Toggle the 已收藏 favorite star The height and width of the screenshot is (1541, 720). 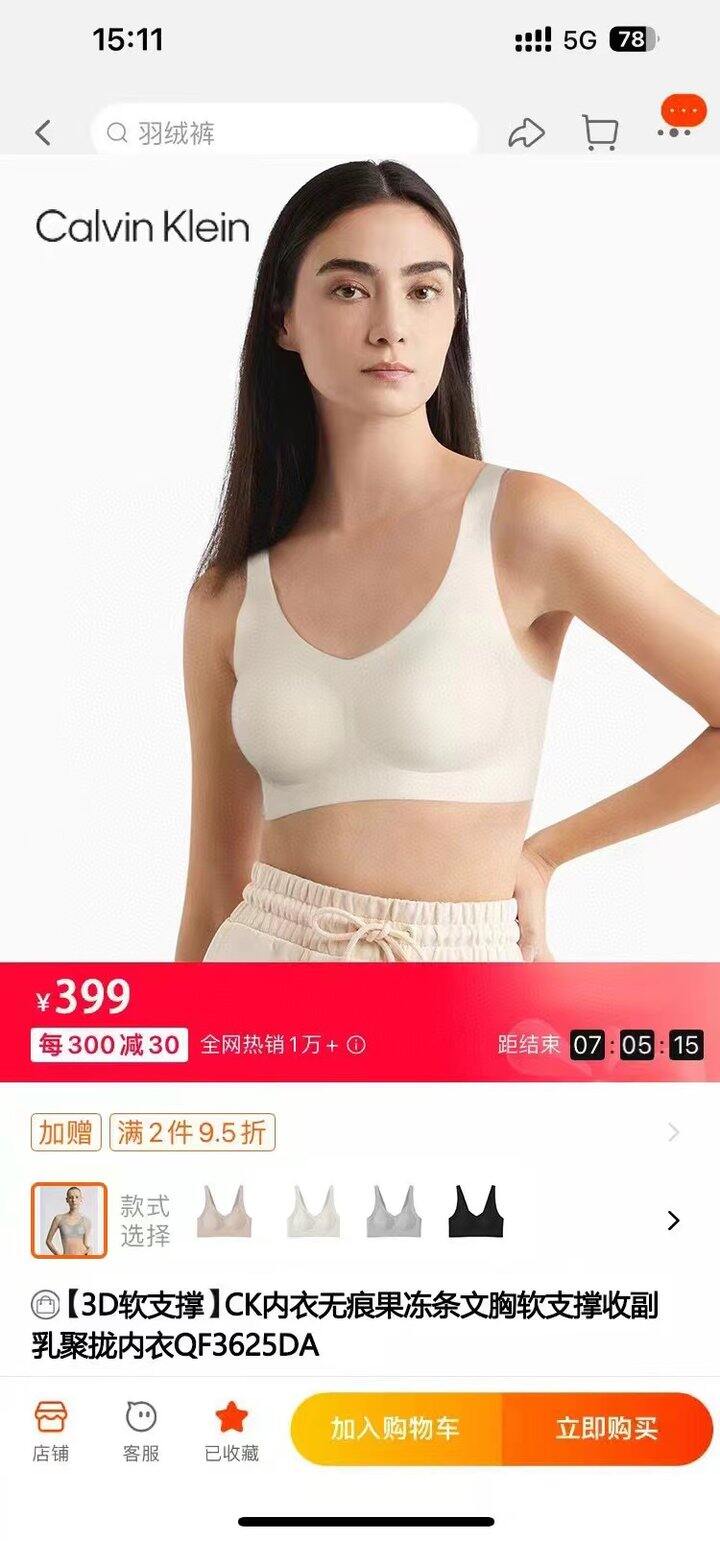[x=231, y=1431]
